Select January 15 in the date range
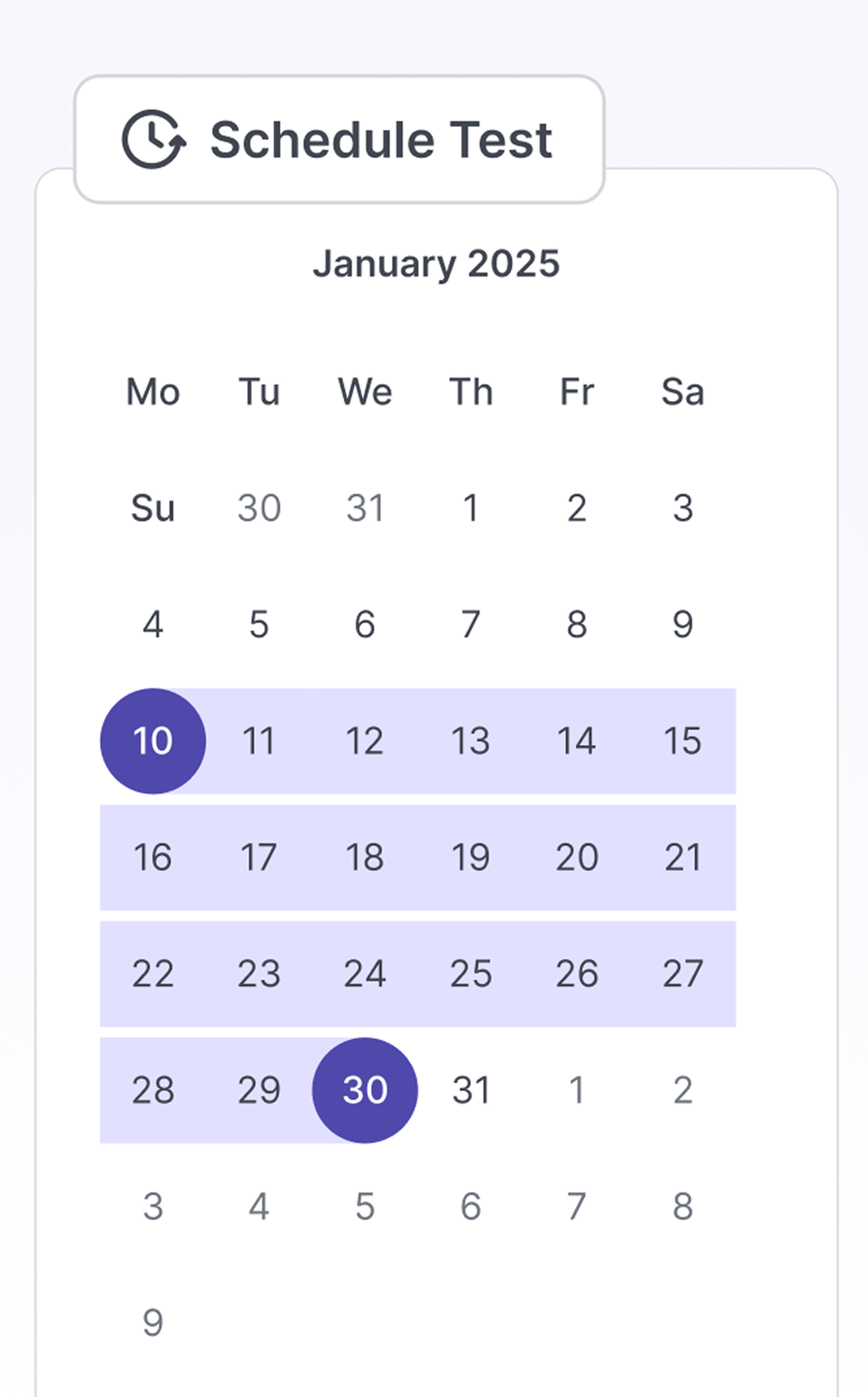The image size is (868, 1397). click(x=683, y=741)
